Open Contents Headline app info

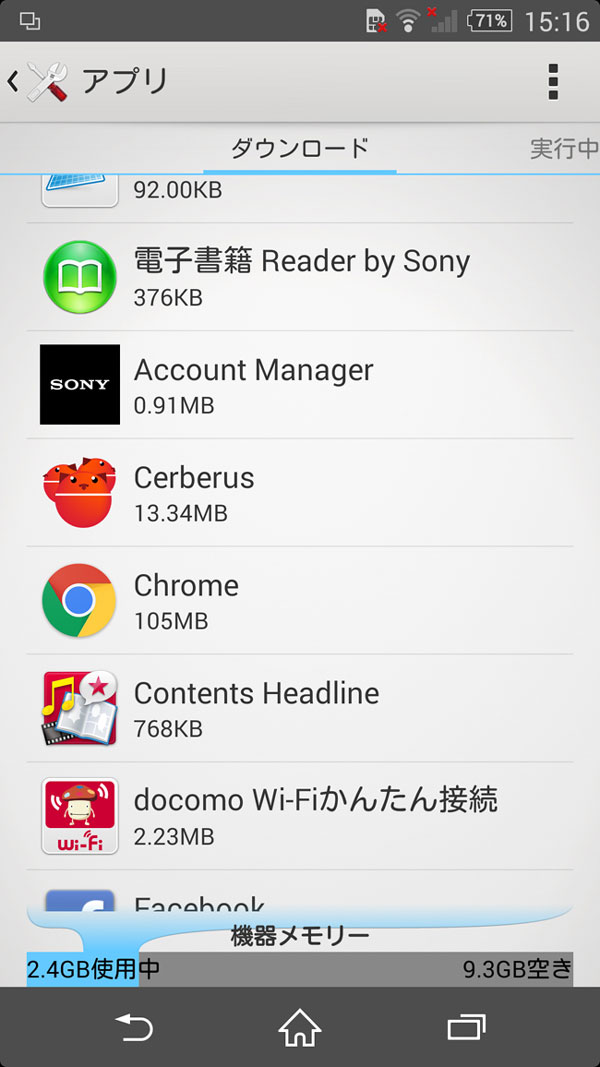(x=300, y=708)
